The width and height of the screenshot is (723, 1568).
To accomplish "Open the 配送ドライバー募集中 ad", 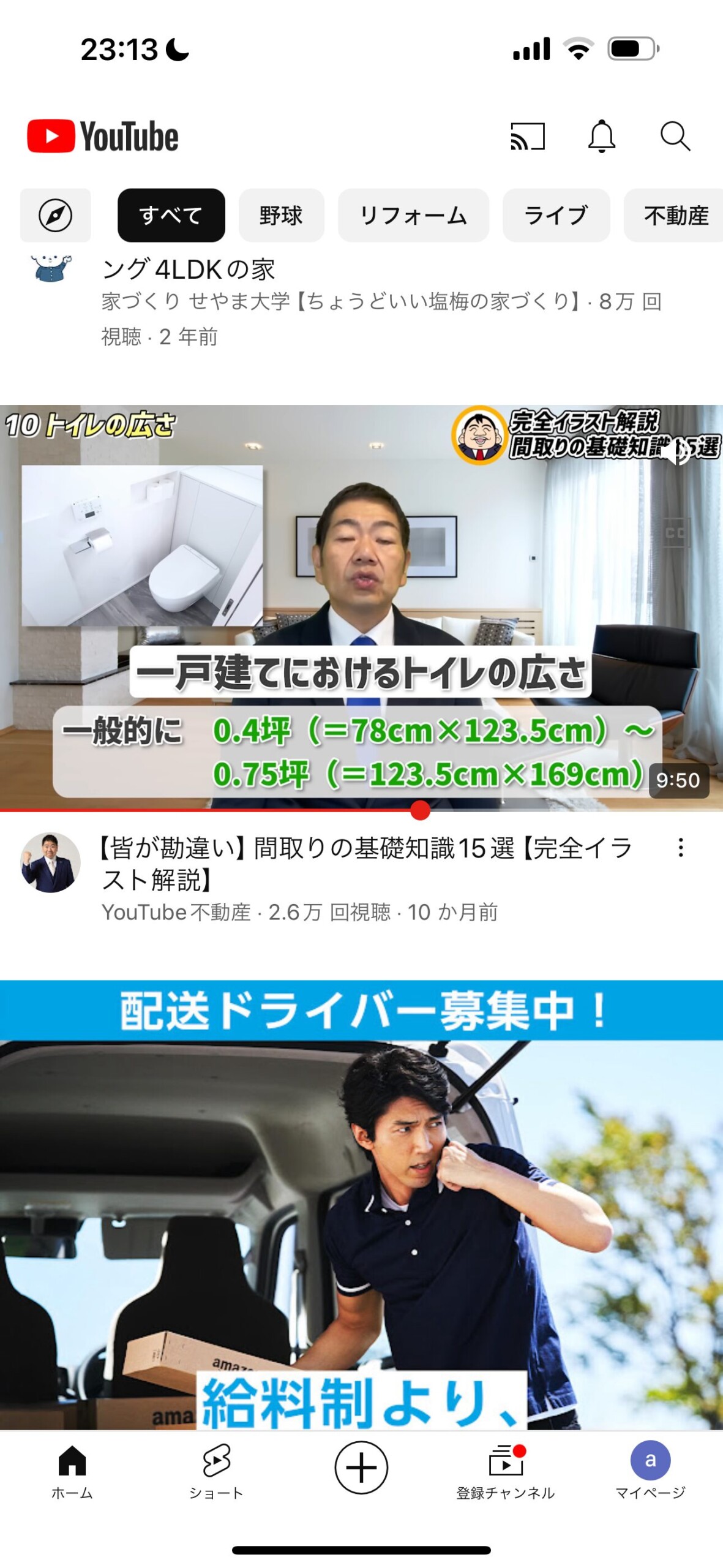I will (x=361, y=1205).
